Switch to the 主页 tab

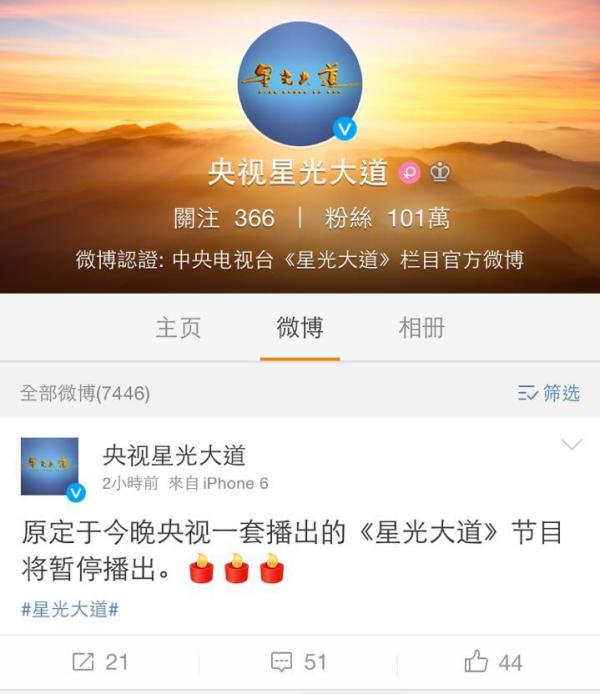[x=178, y=328]
